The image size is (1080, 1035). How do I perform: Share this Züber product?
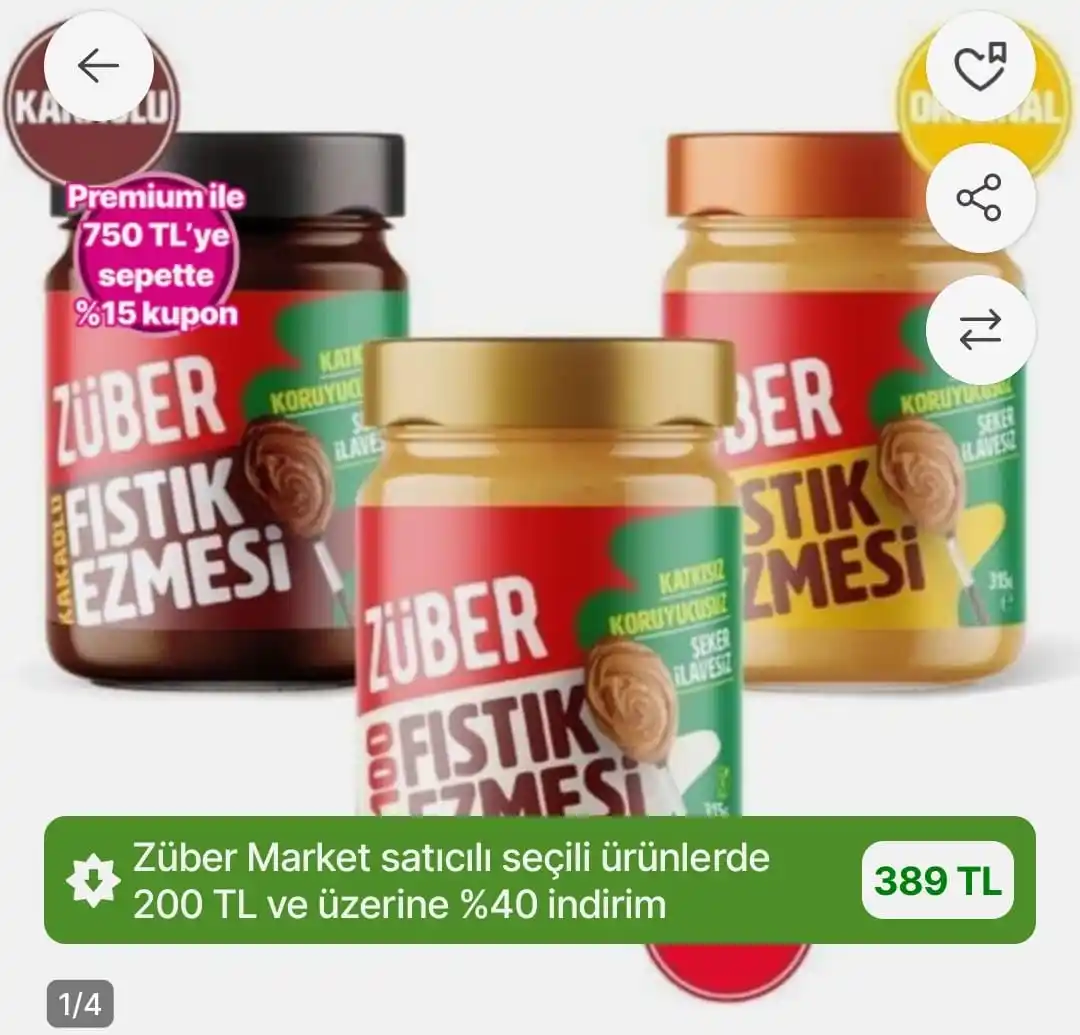(980, 198)
